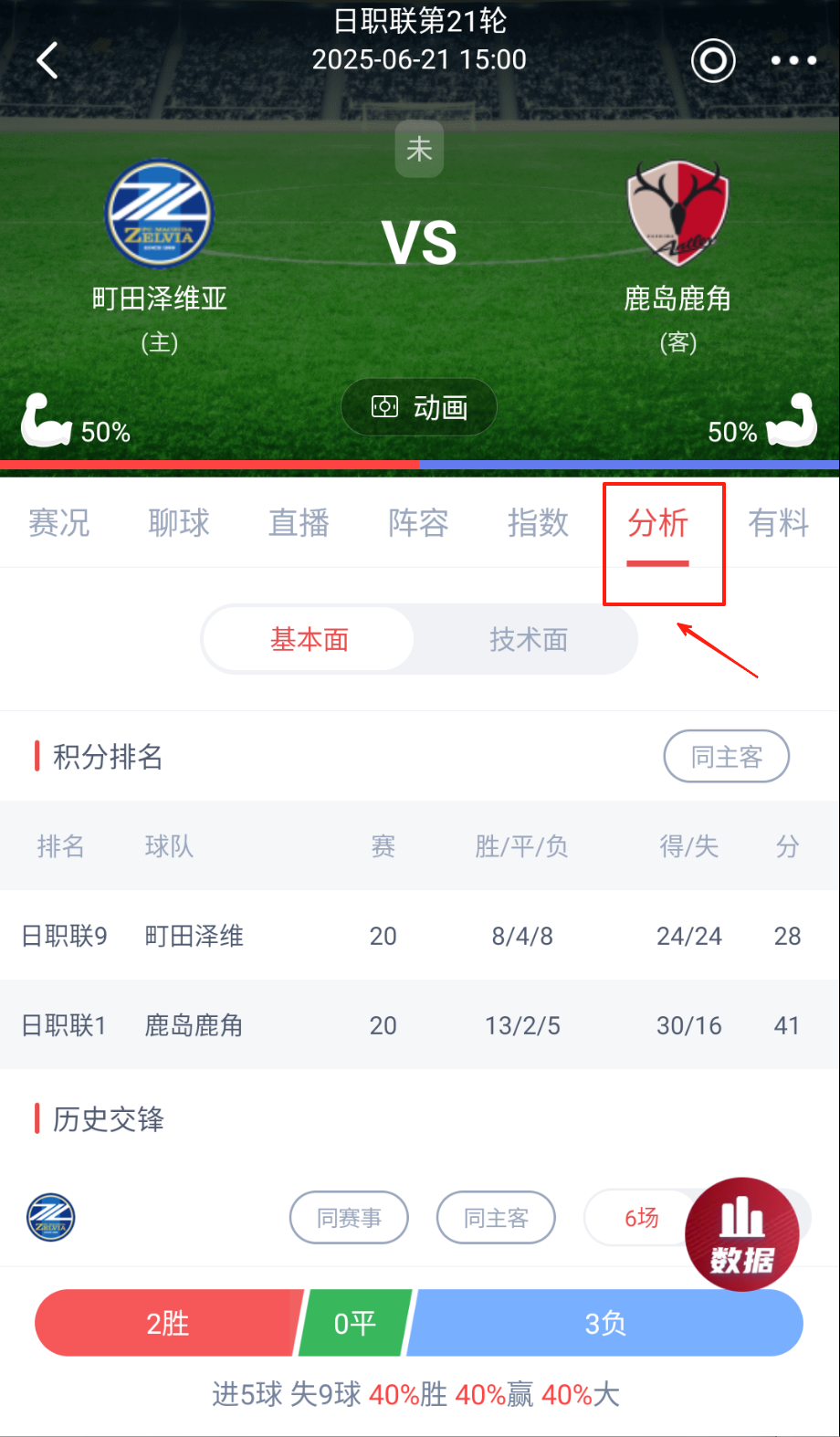Select the 阵容 tab
Viewport: 840px width, 1437px height.
click(418, 523)
